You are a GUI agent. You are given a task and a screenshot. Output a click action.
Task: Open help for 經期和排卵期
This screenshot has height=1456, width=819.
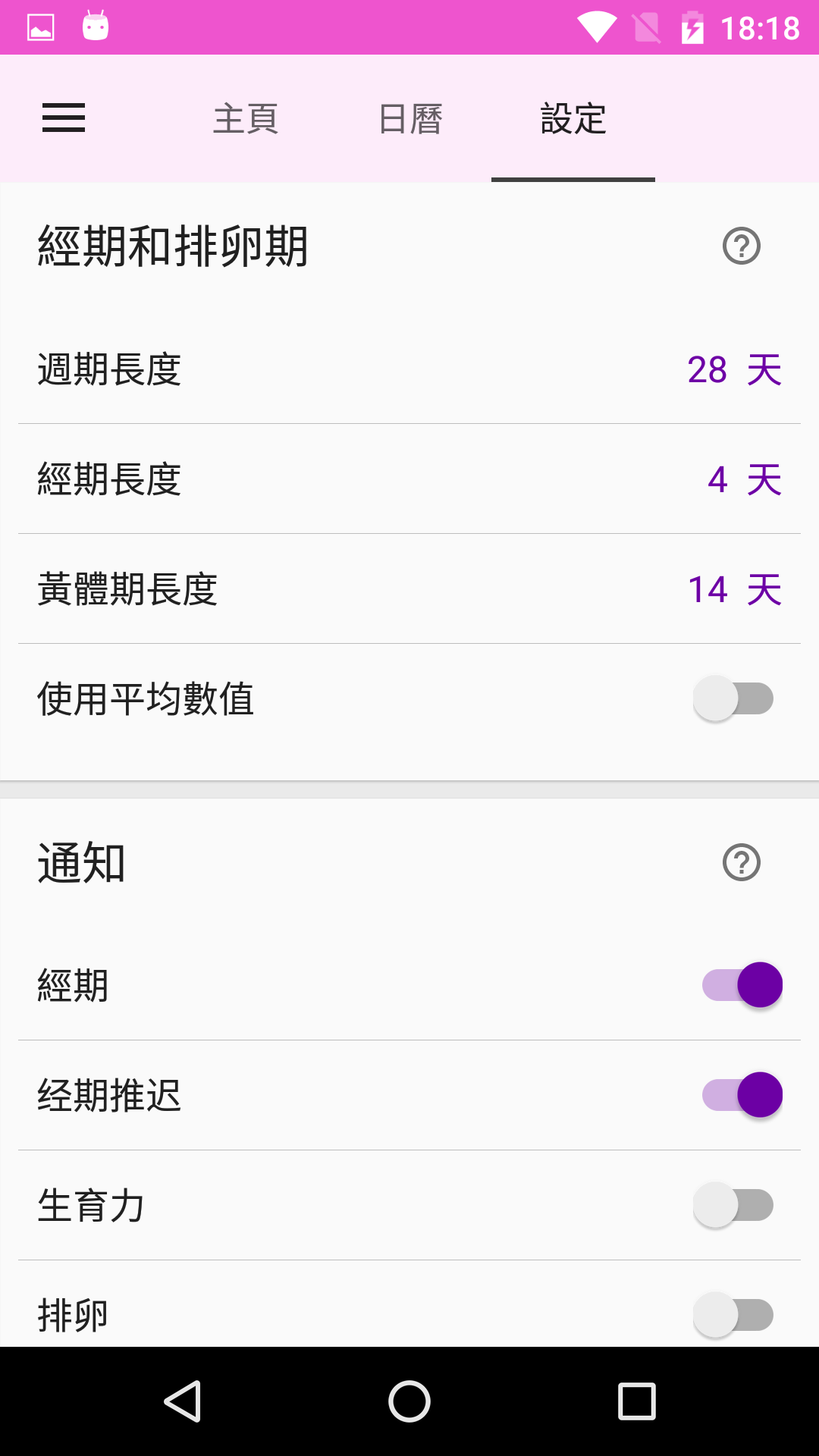pos(741,246)
